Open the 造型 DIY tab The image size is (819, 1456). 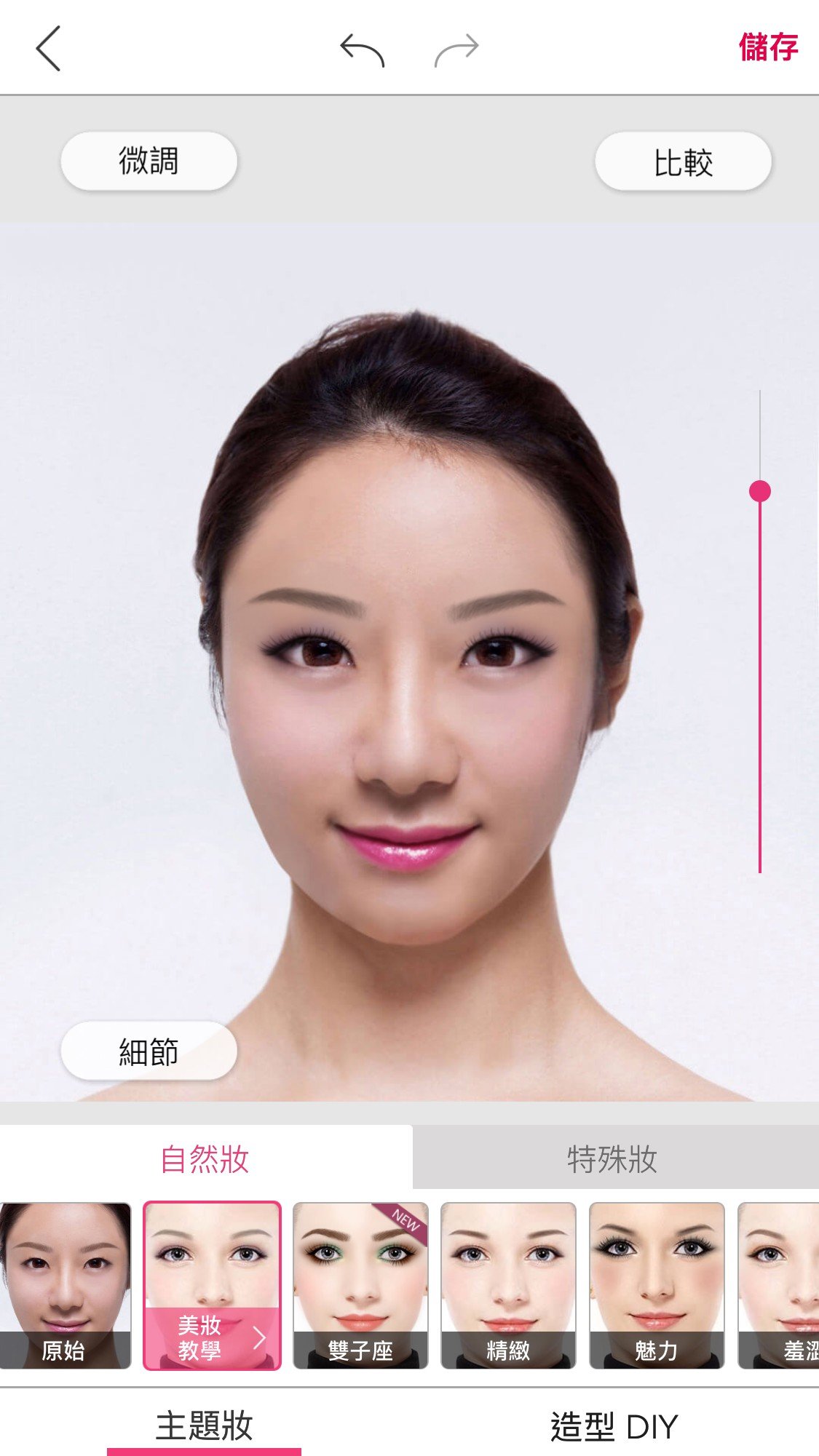614,1426
